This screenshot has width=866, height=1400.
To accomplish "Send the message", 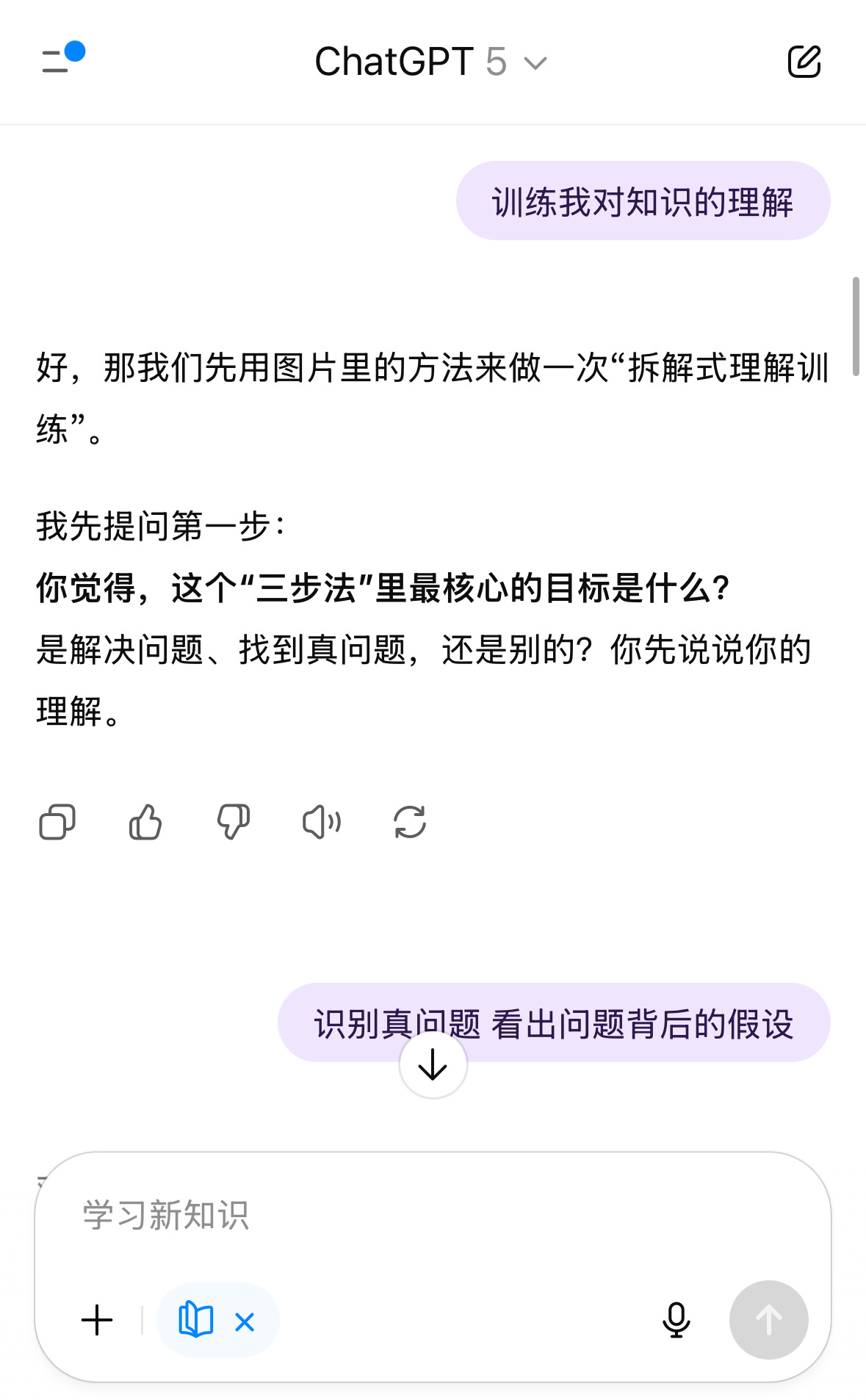I will tap(768, 1320).
